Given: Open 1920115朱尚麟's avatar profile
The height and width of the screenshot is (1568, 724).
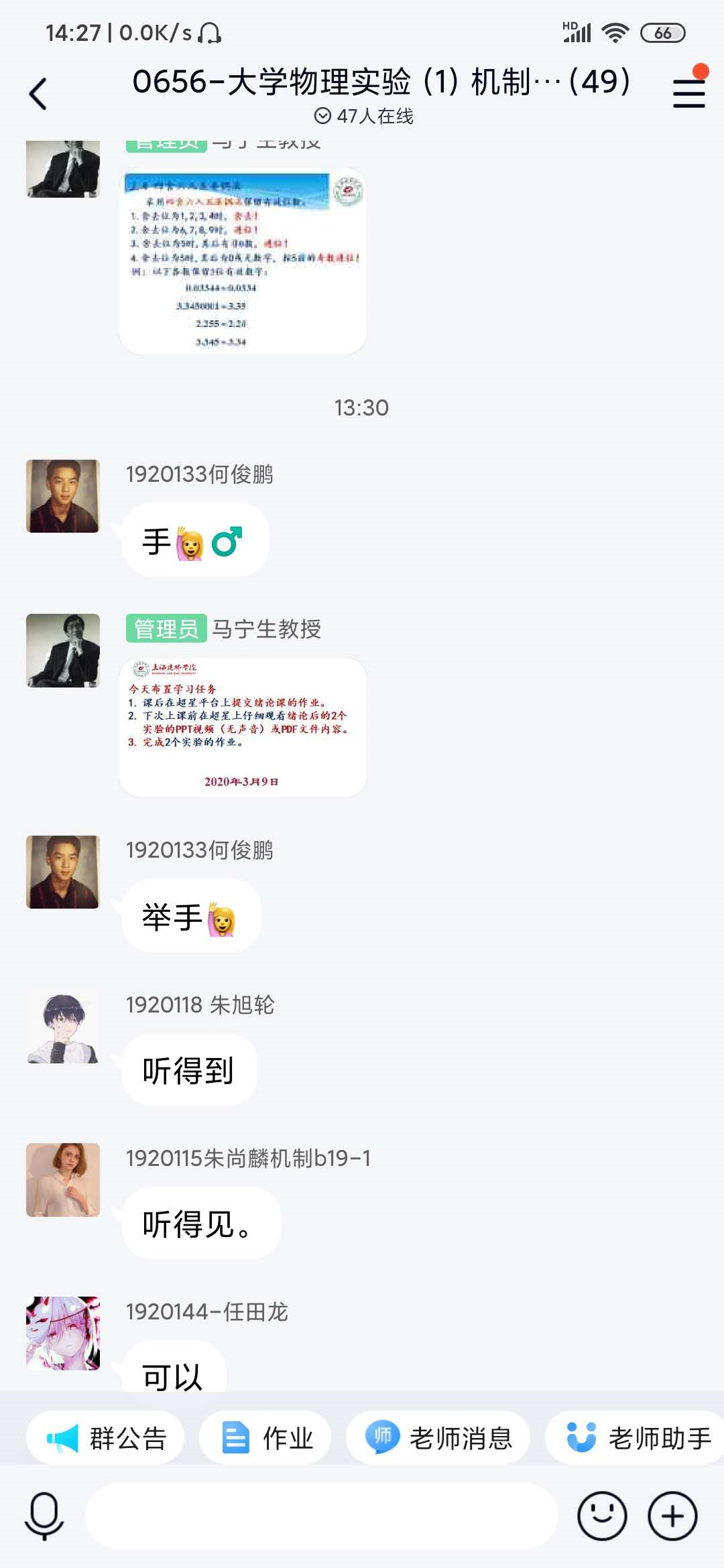Looking at the screenshot, I should click(x=63, y=1180).
